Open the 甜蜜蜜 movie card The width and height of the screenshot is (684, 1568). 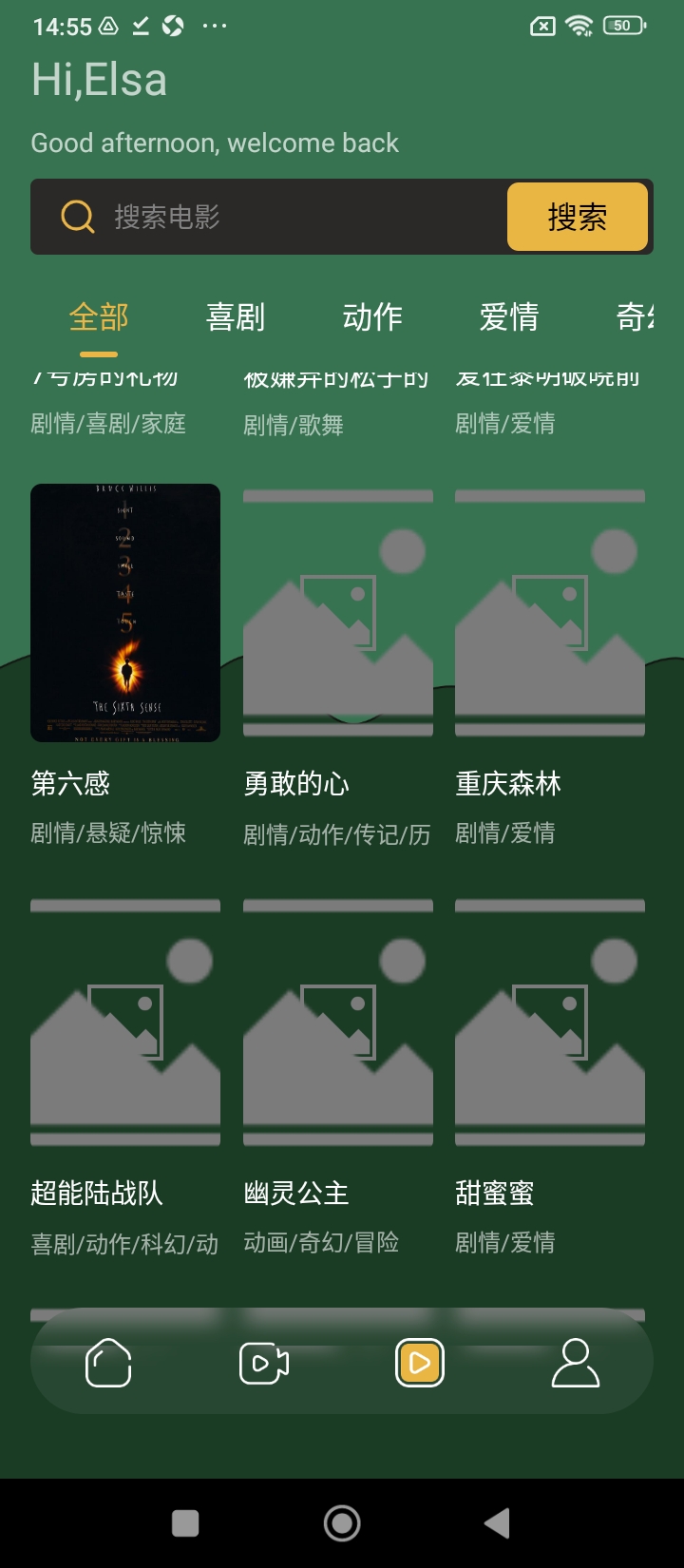[x=550, y=1023]
